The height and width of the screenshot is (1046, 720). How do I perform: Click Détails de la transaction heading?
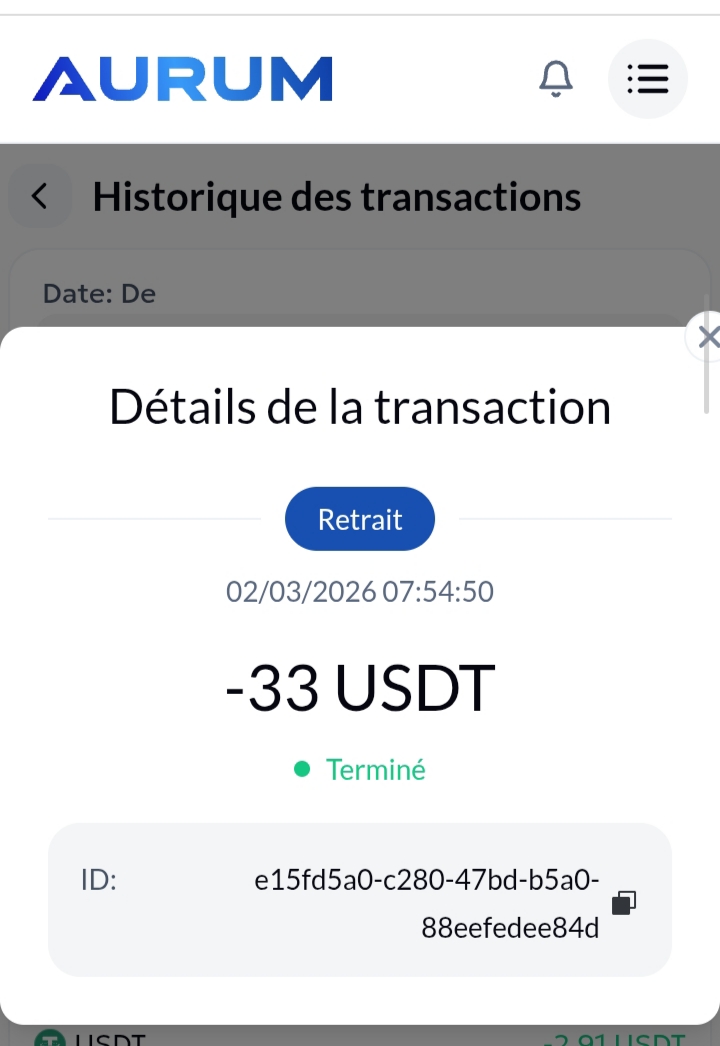[360, 406]
